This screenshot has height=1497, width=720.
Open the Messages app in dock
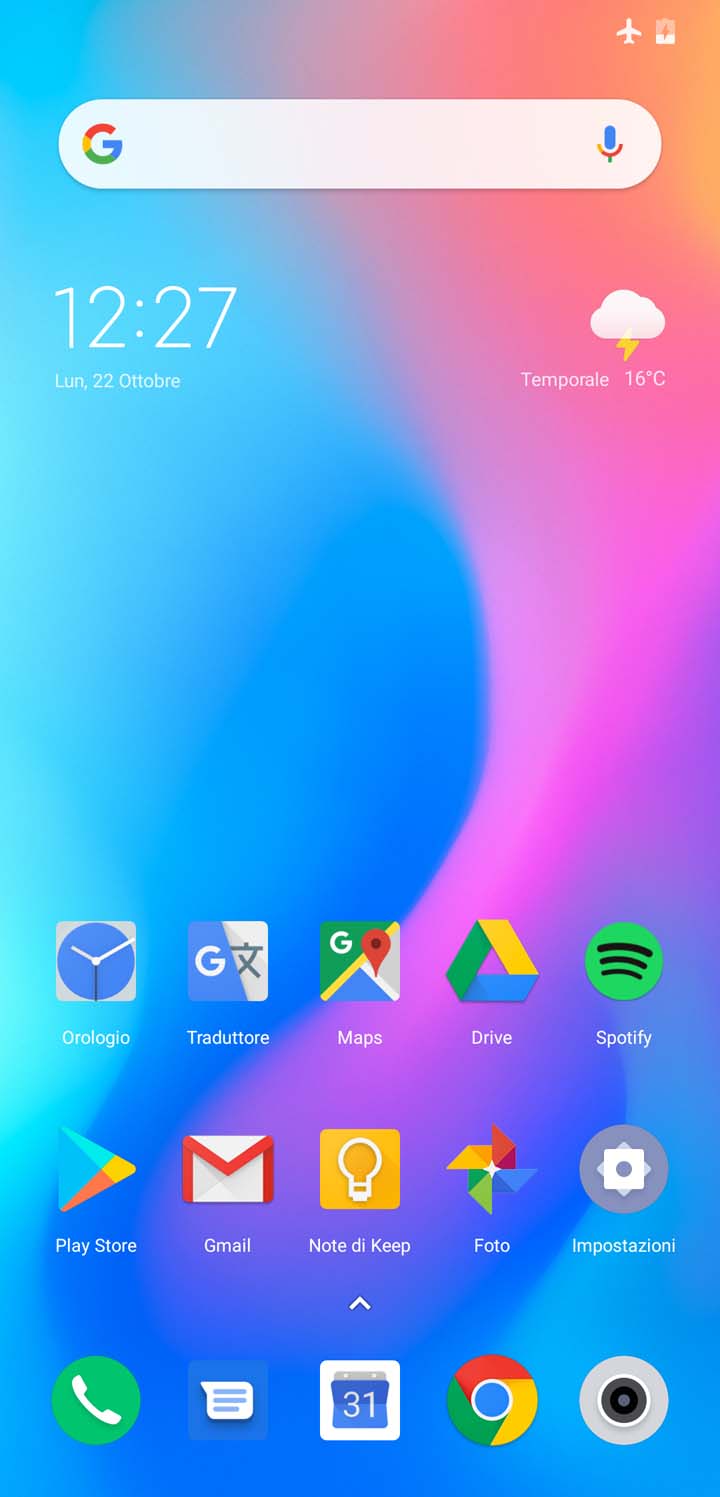coord(228,1400)
